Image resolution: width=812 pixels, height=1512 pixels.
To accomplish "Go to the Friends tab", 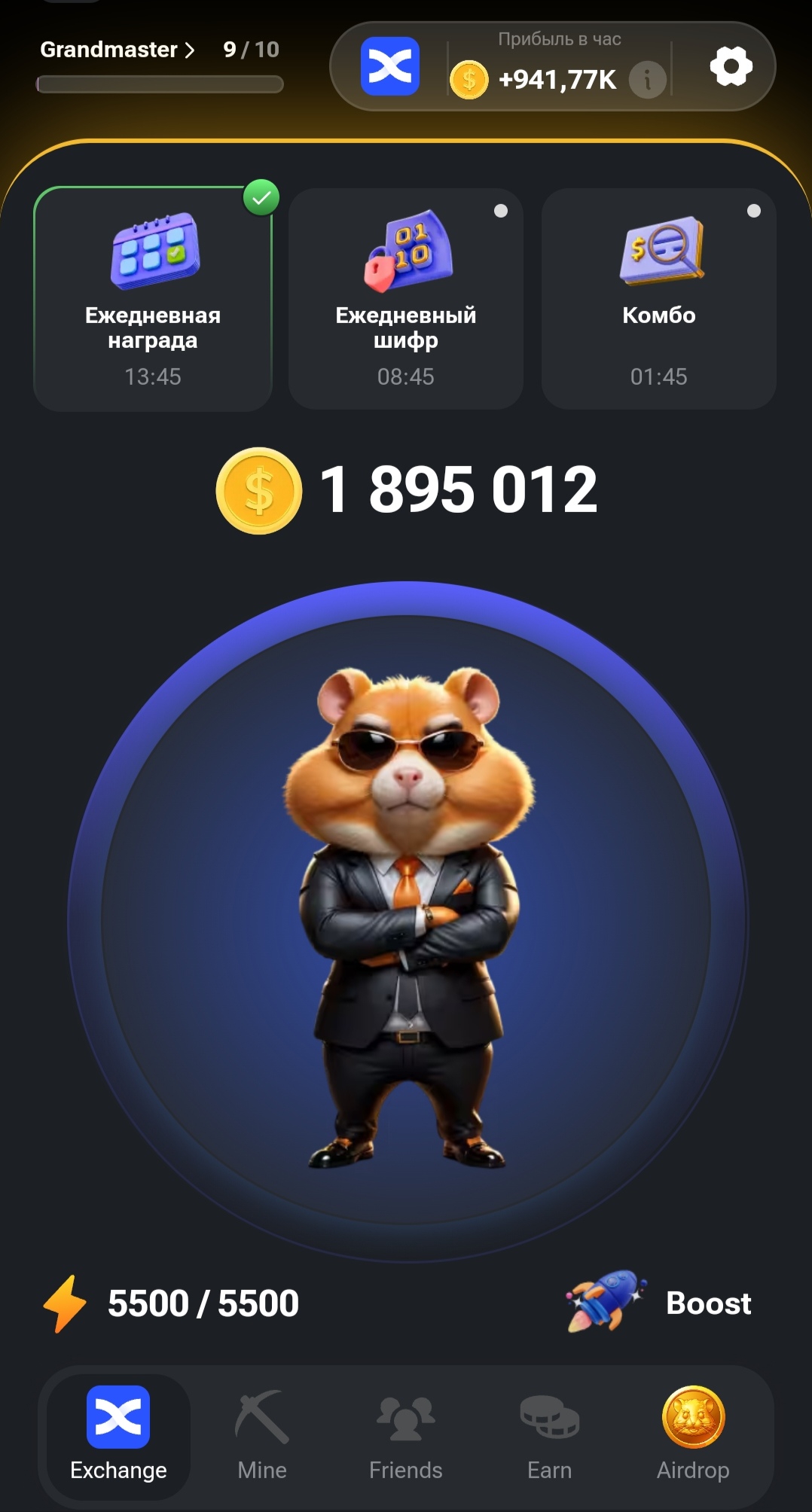I will pyautogui.click(x=406, y=1435).
